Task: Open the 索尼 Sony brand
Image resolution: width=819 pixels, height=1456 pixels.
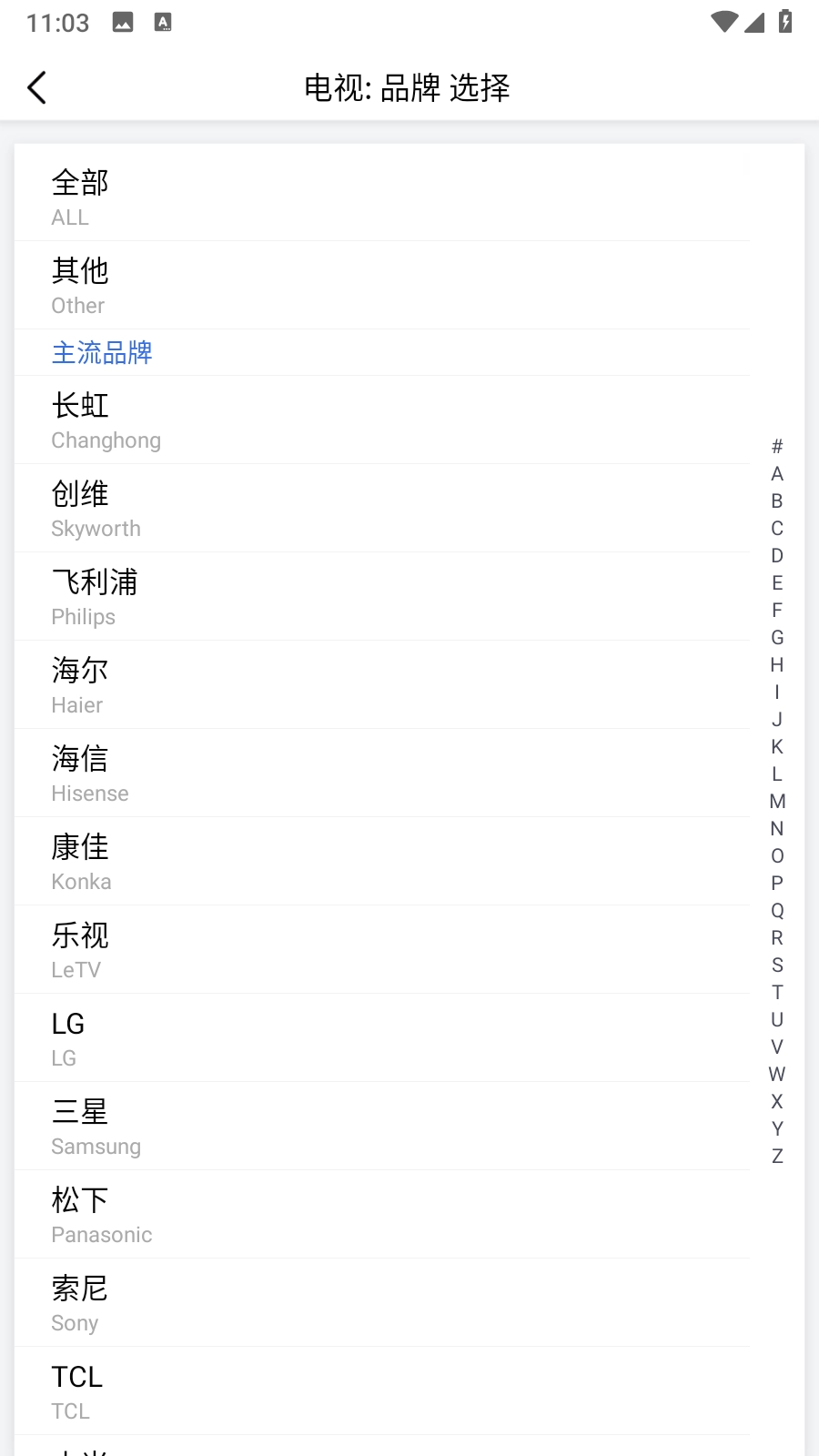Action: tap(382, 1303)
